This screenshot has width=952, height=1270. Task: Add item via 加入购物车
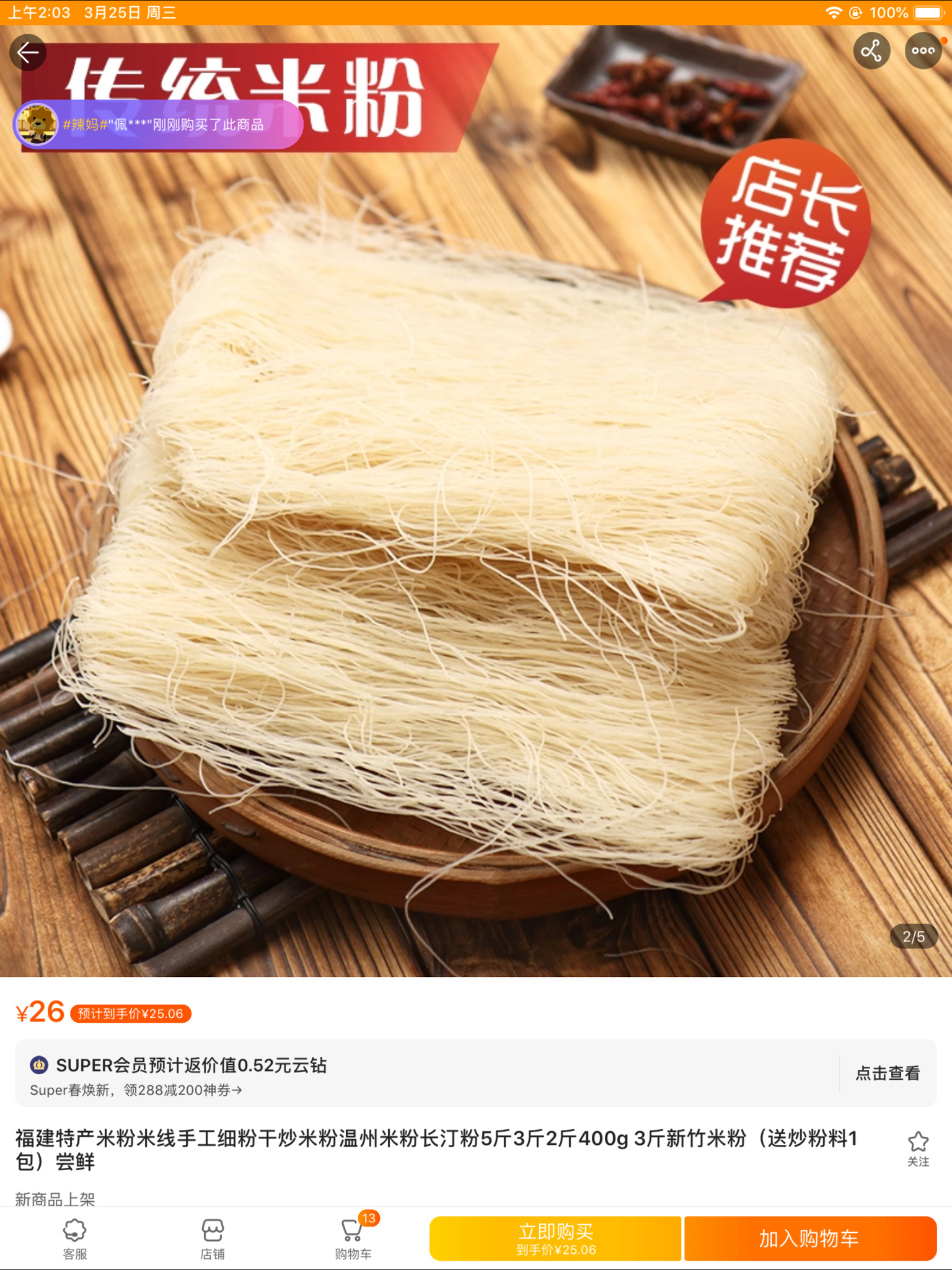[x=809, y=1238]
